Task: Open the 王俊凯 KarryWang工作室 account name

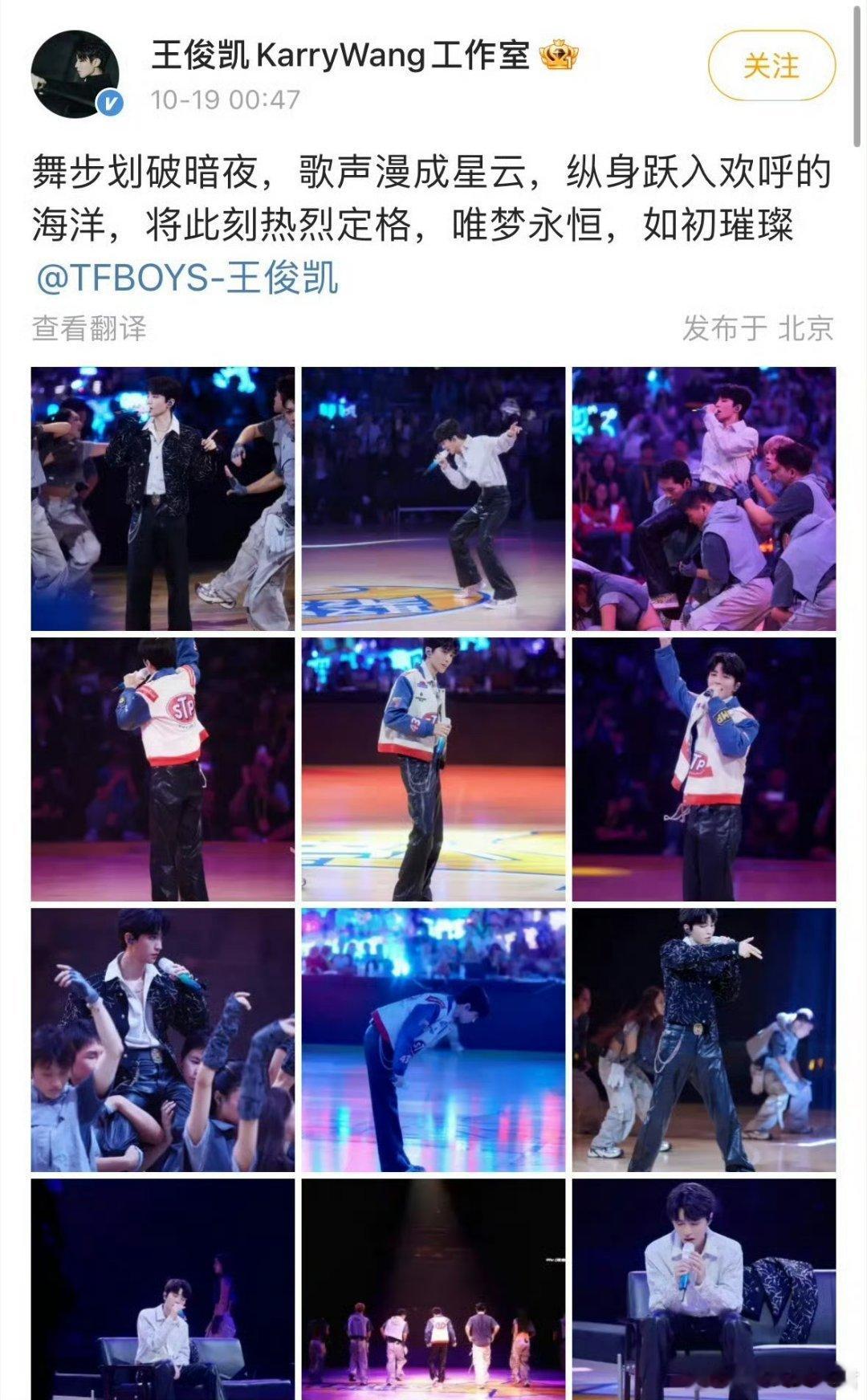Action: [340, 55]
